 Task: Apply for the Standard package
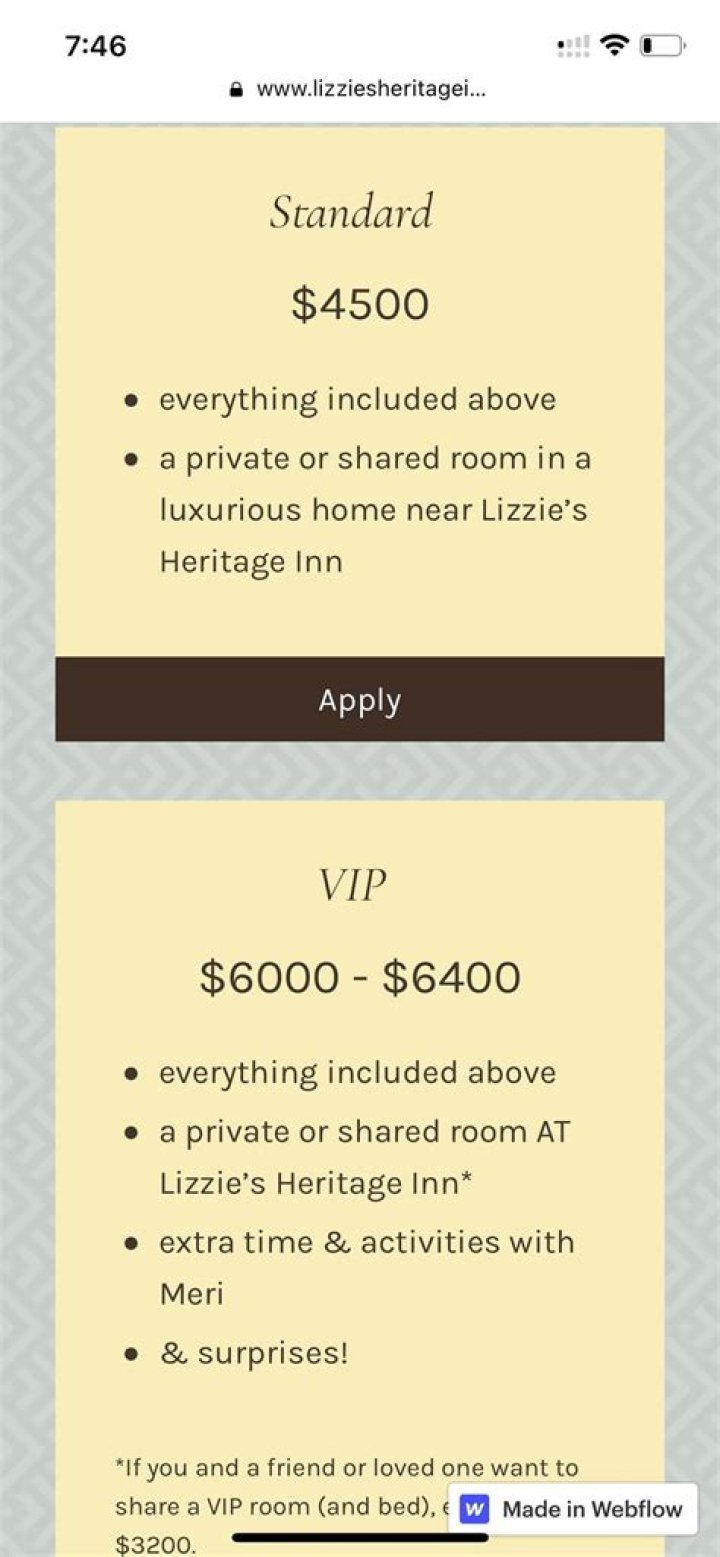coord(359,700)
